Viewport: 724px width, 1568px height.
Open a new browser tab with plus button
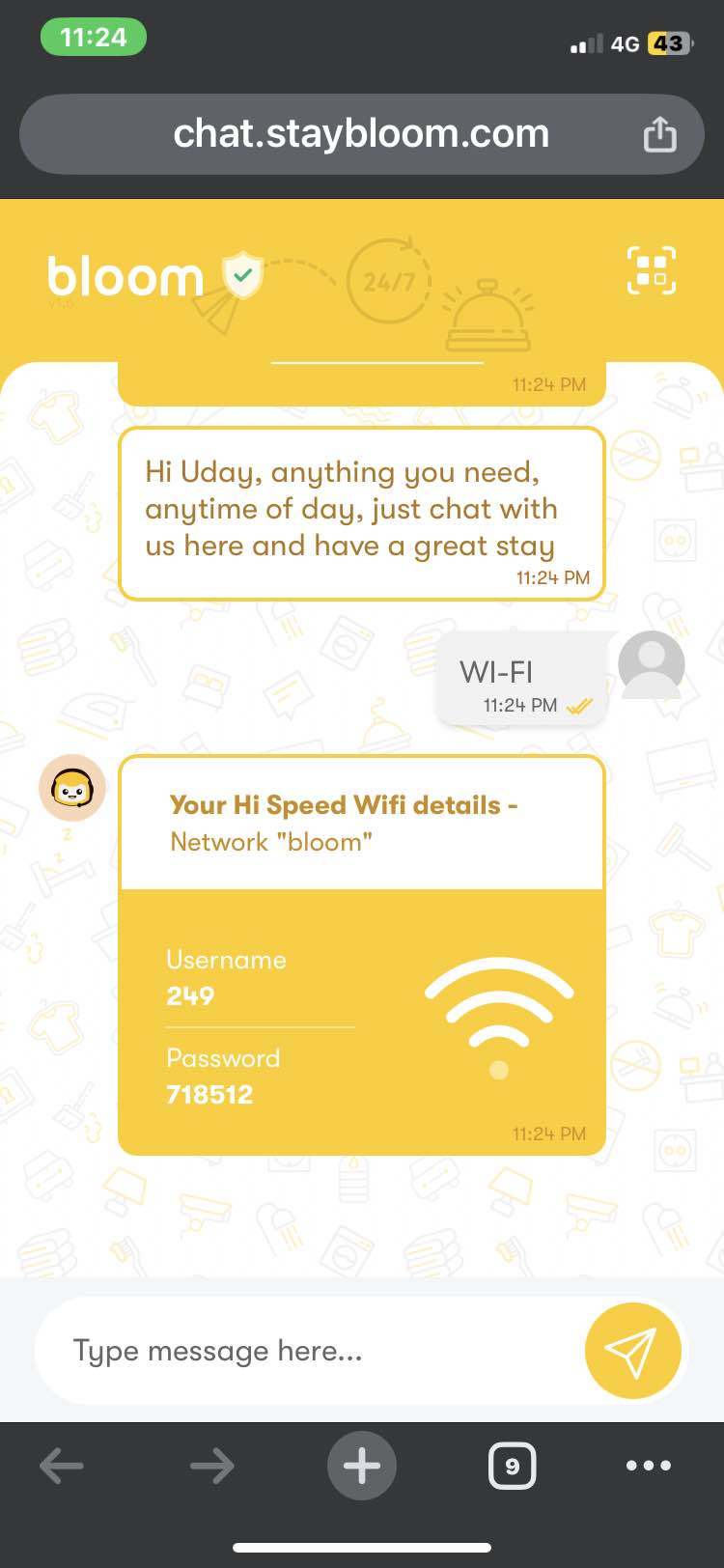(x=362, y=1466)
